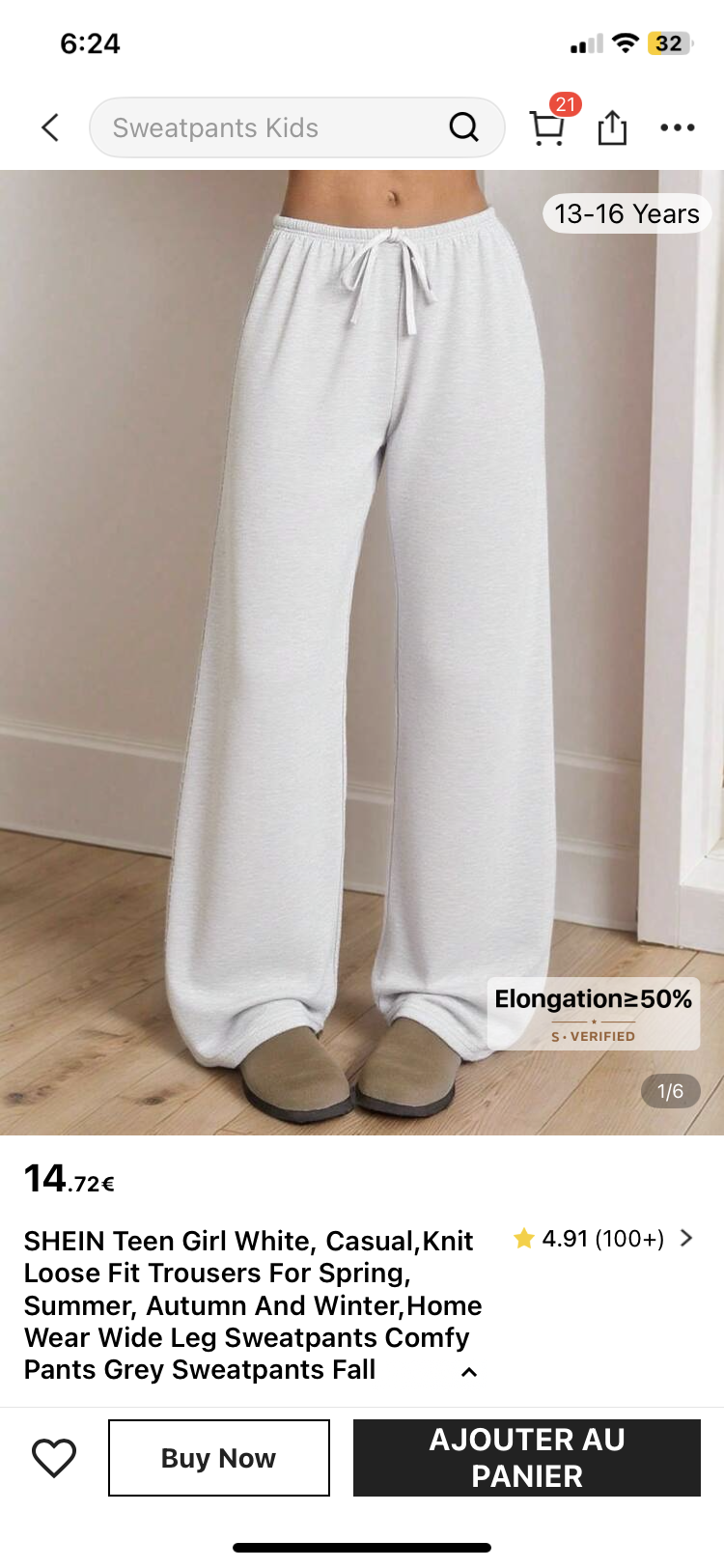
Task: Share this product
Action: tap(612, 127)
